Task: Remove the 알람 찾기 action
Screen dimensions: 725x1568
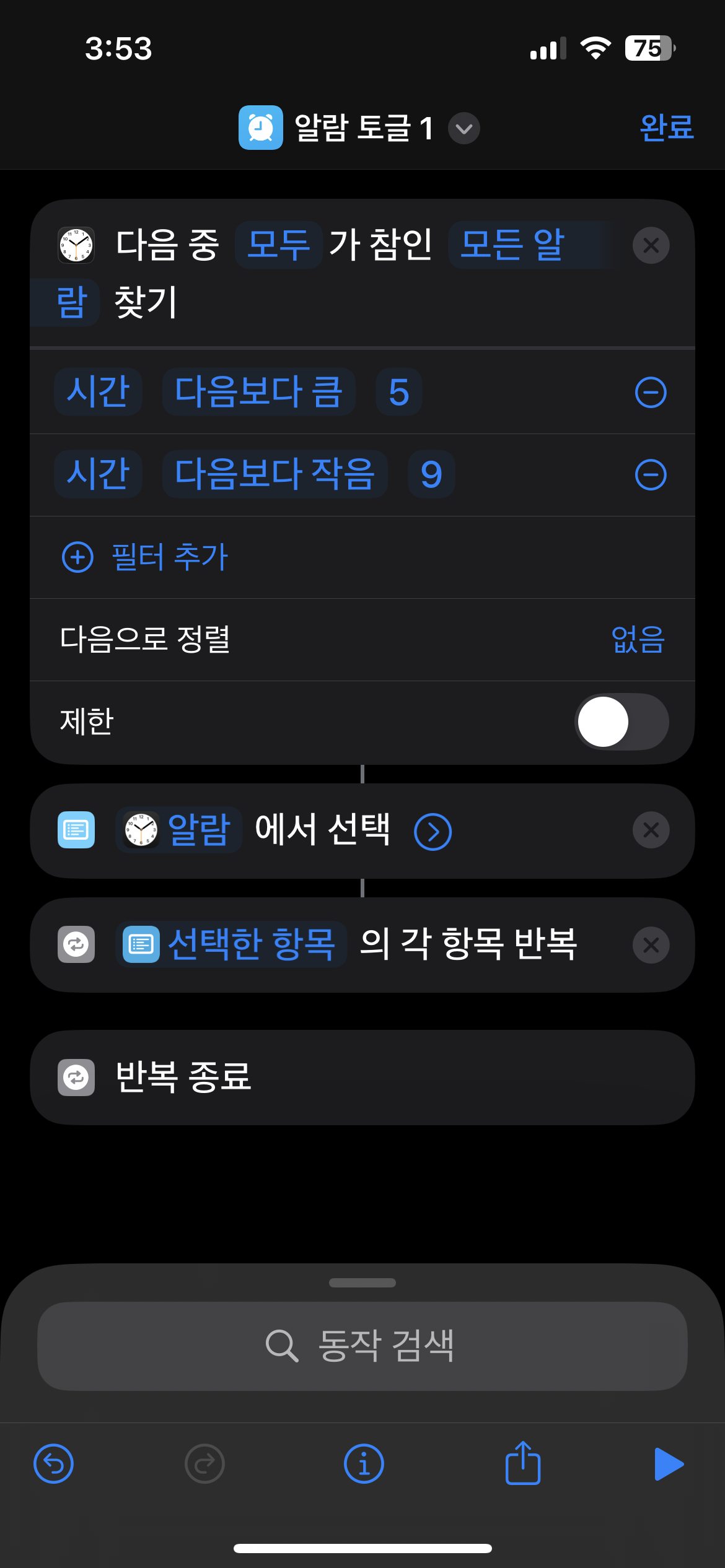Action: click(651, 246)
